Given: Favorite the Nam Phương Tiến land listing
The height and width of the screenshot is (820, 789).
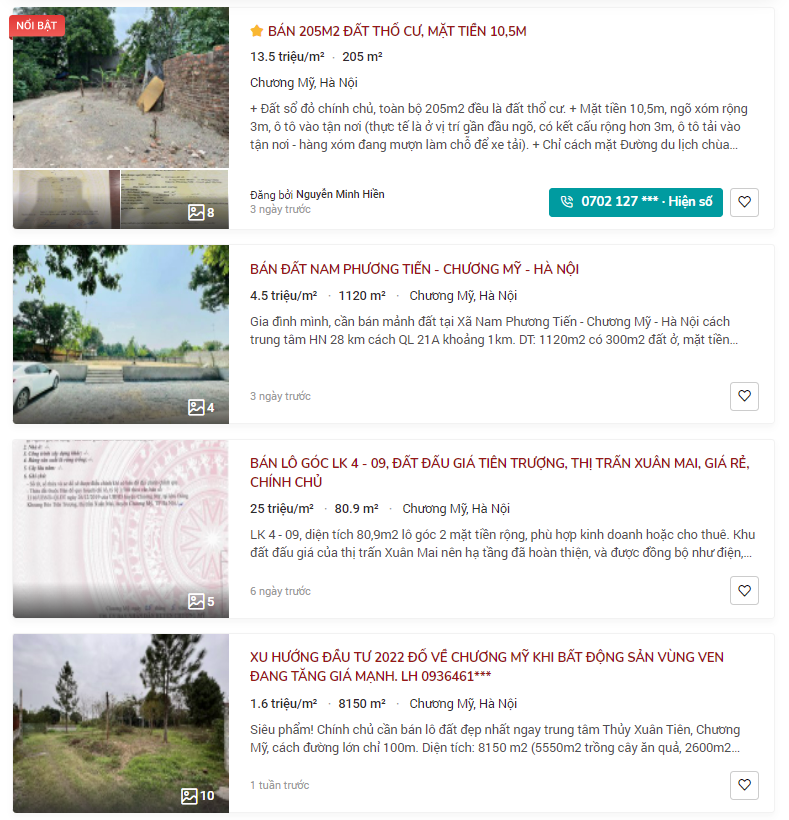Looking at the screenshot, I should point(744,396).
